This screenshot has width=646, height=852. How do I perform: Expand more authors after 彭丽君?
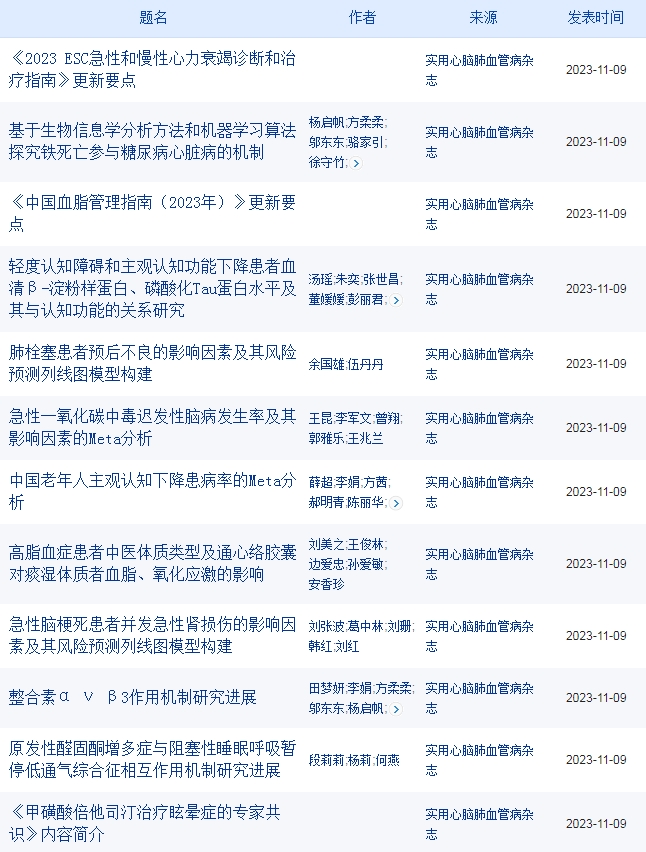(396, 299)
